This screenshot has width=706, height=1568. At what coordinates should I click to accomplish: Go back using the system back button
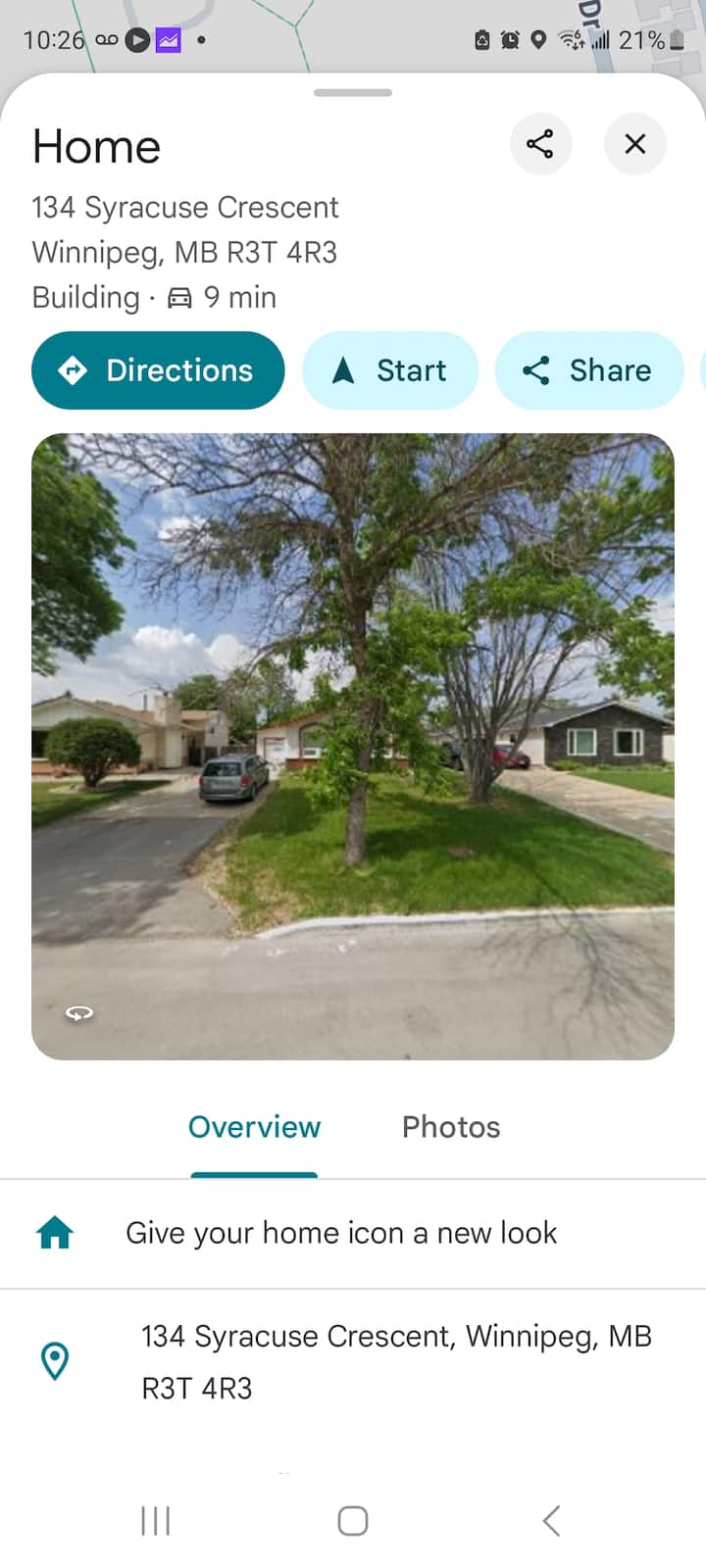[551, 1521]
